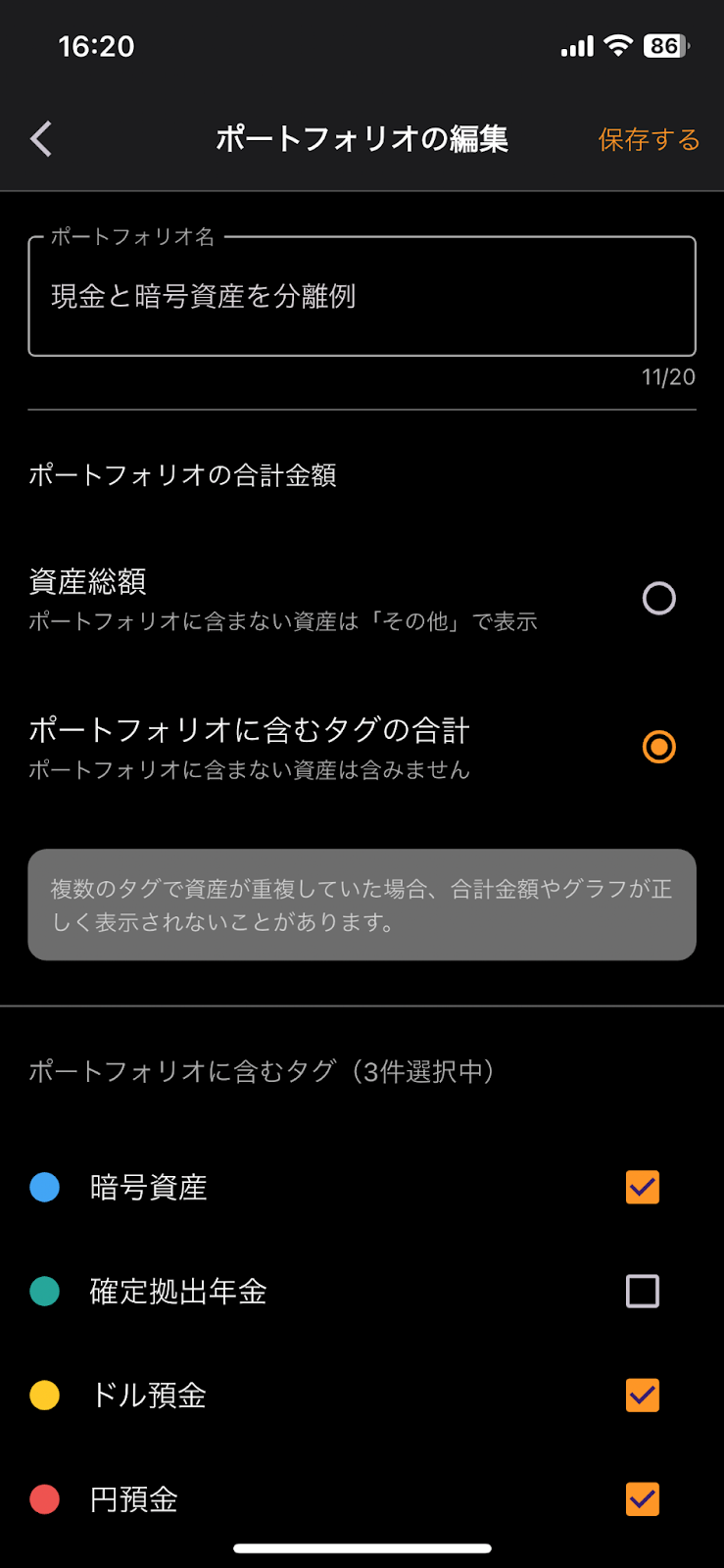724x1568 pixels.
Task: Select ポートフォリオに含むタグの合計 radio option
Action: [658, 747]
